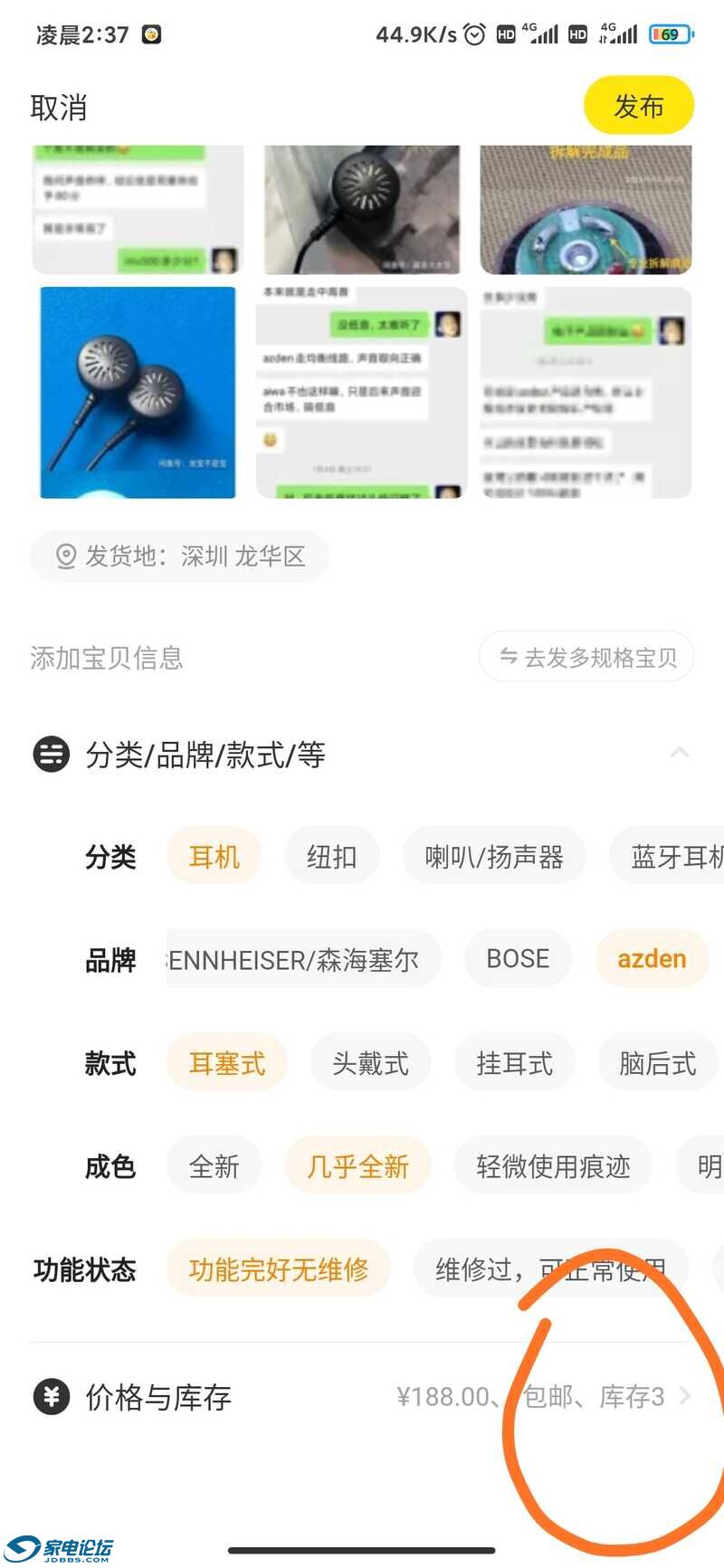Pick the 喇叭/扬声器 category
724x1568 pixels.
494,856
